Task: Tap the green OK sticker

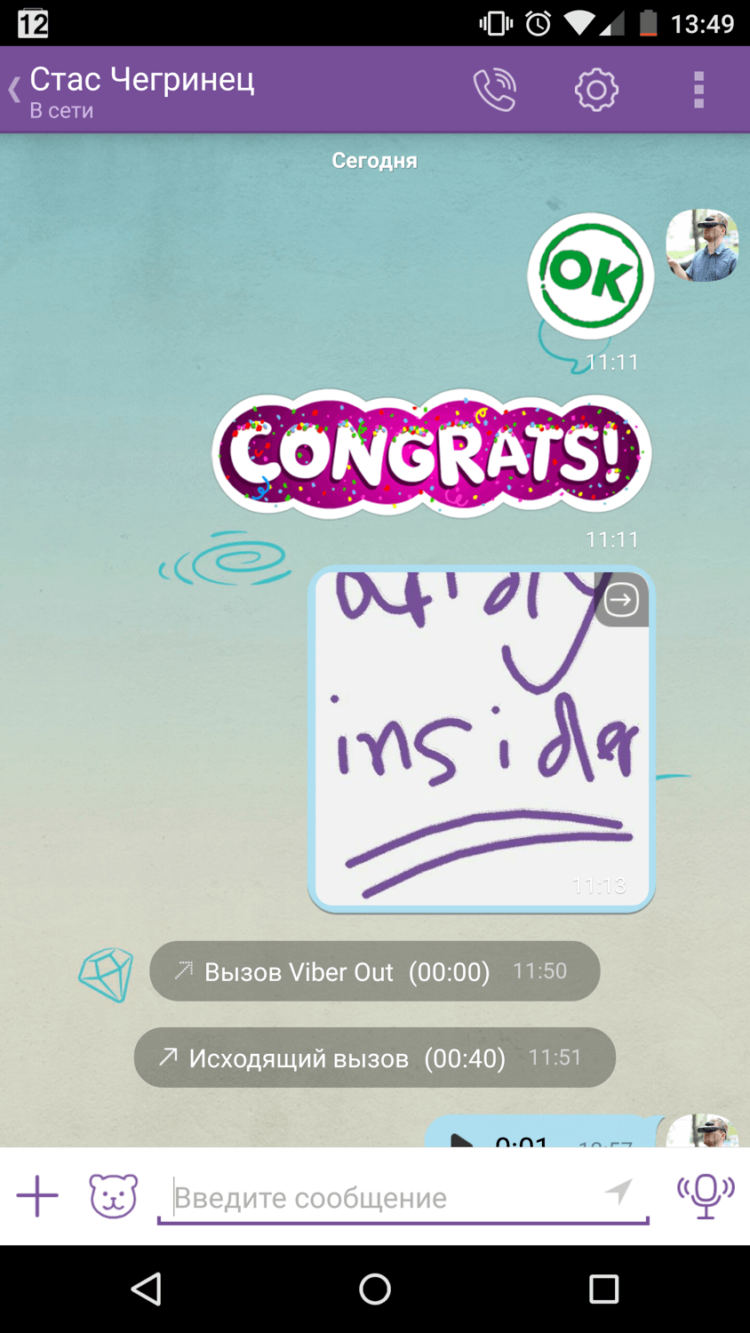Action: tap(590, 275)
